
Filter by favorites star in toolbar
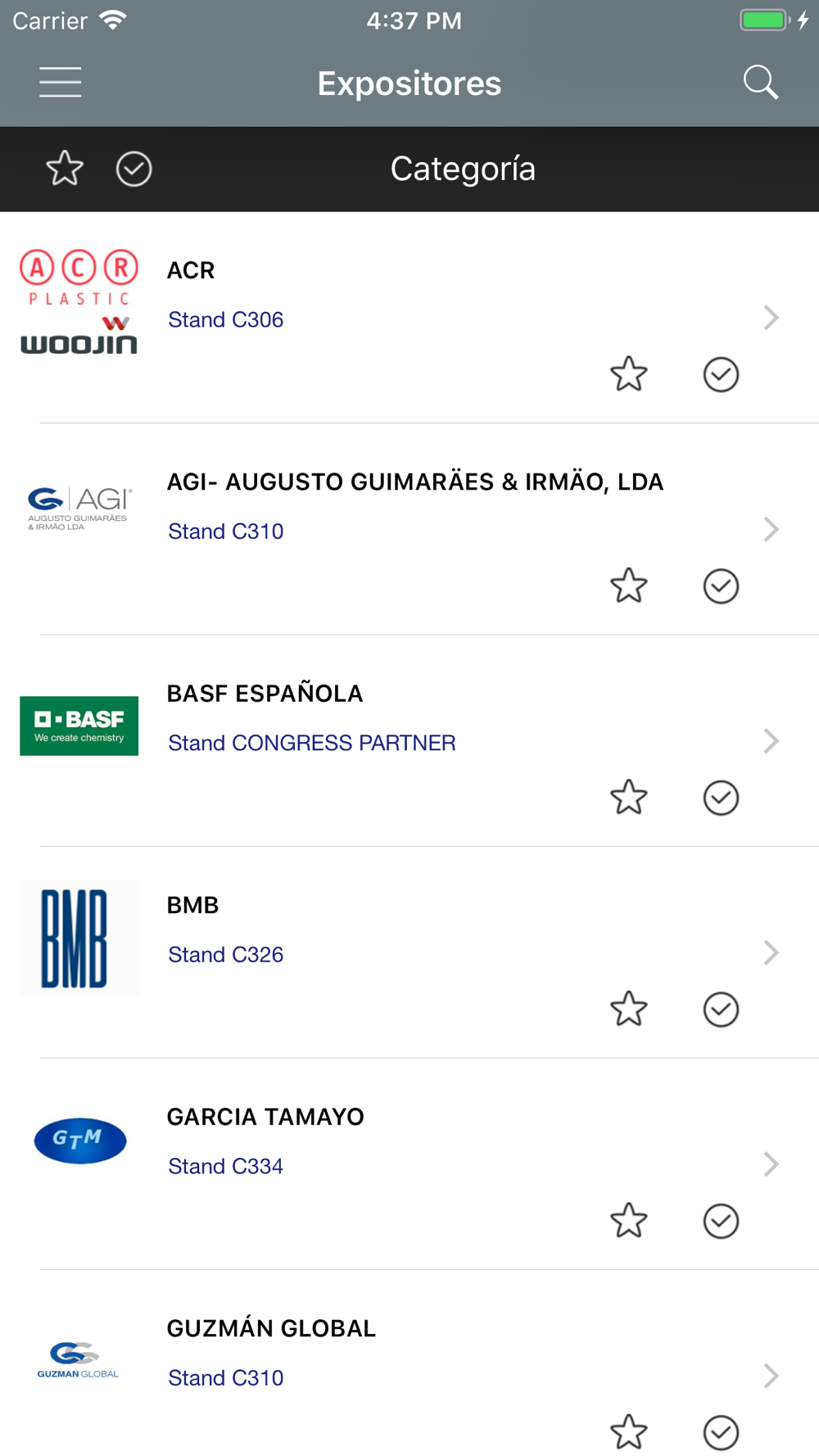click(x=65, y=169)
